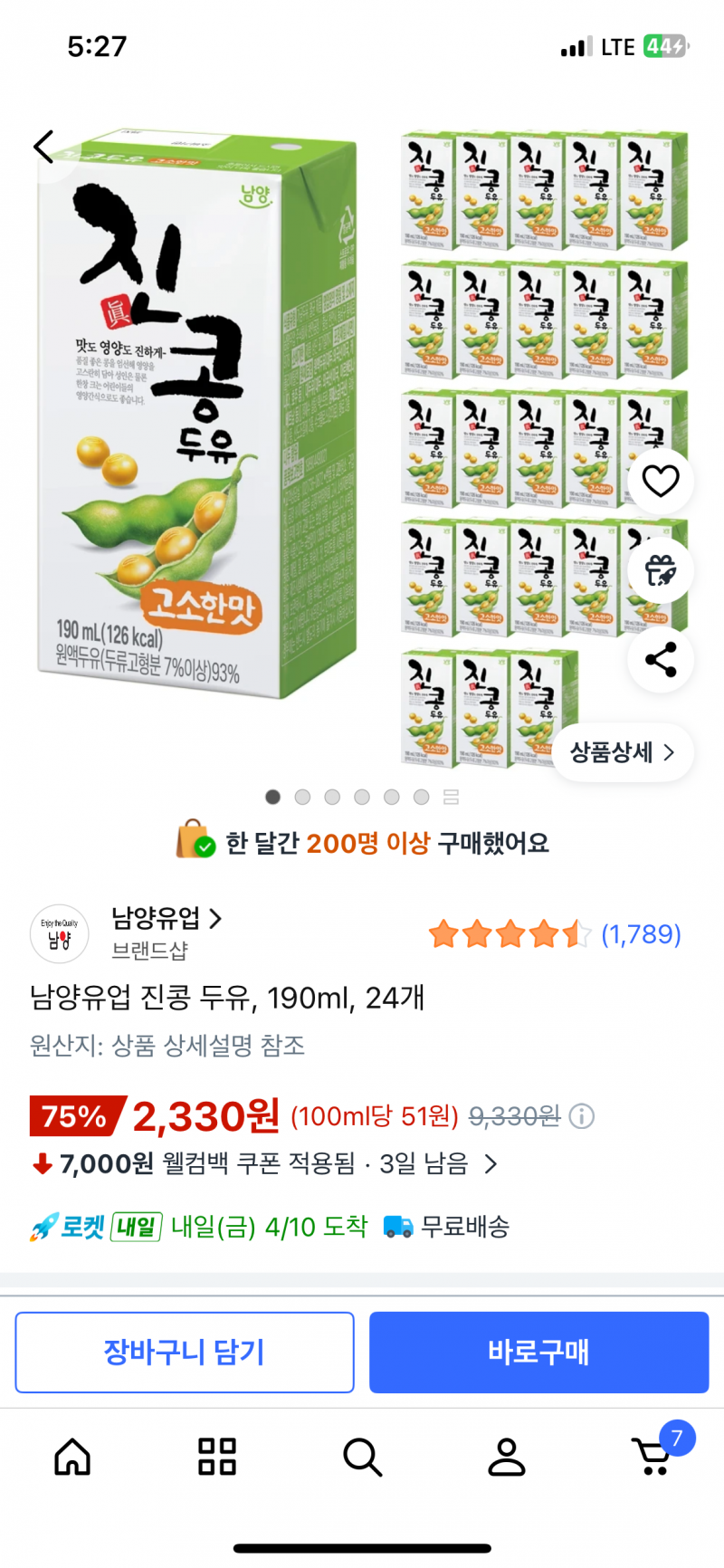Tap the star rating display
724x1568 pixels.
pos(509,934)
